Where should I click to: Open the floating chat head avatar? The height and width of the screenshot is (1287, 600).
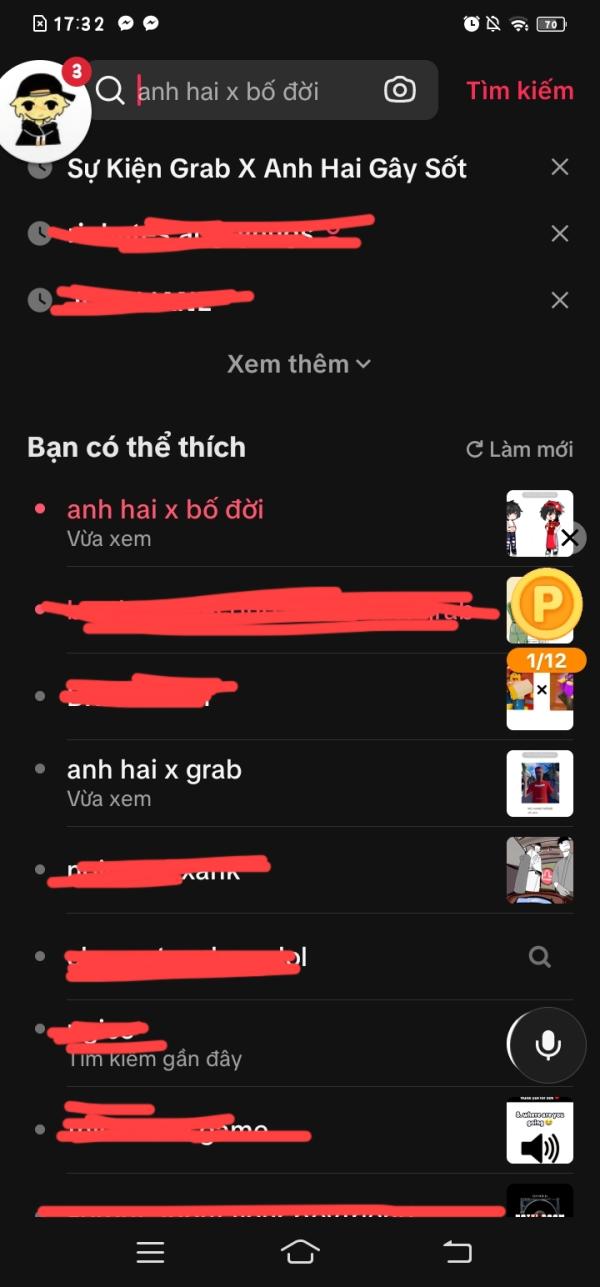[x=45, y=110]
